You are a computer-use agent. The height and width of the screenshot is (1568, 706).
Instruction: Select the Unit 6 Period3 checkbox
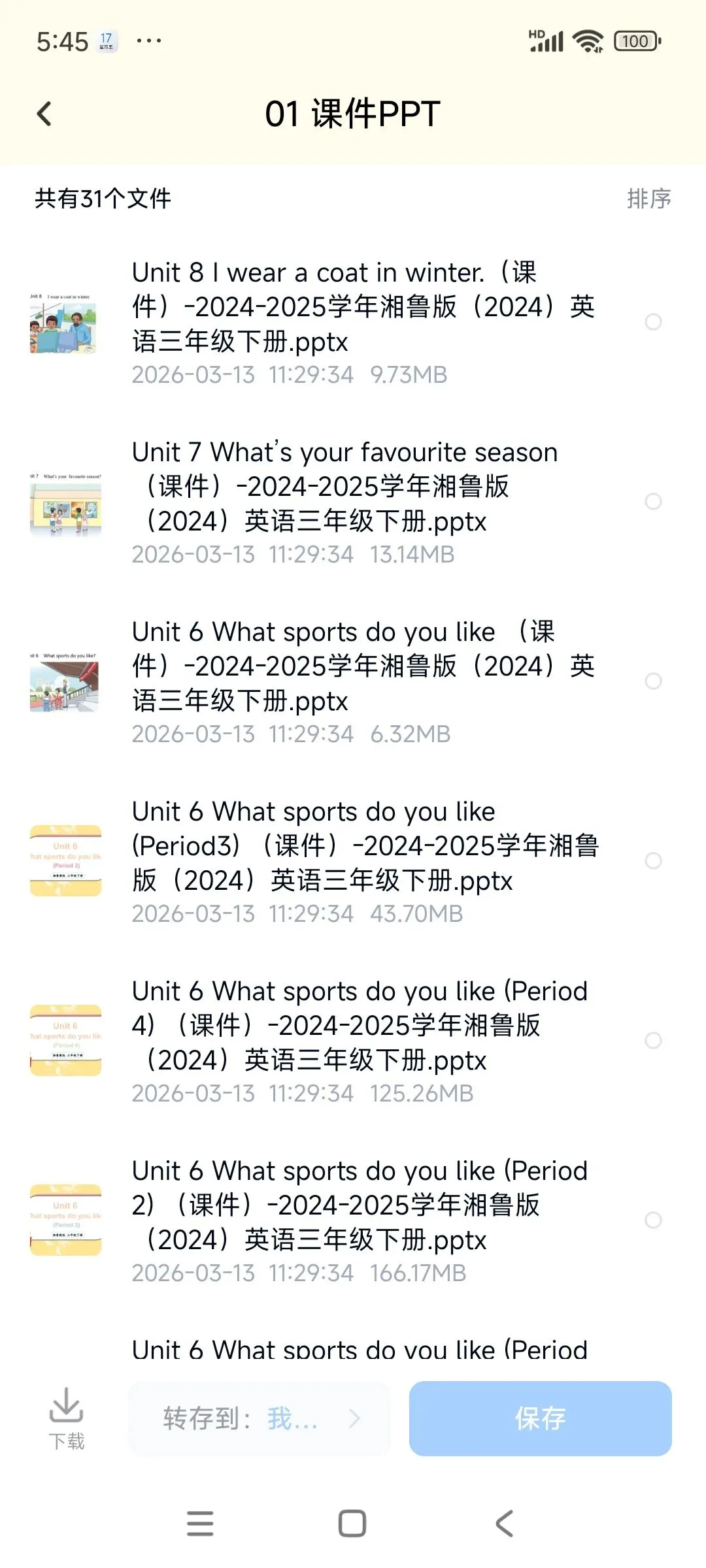tap(653, 861)
